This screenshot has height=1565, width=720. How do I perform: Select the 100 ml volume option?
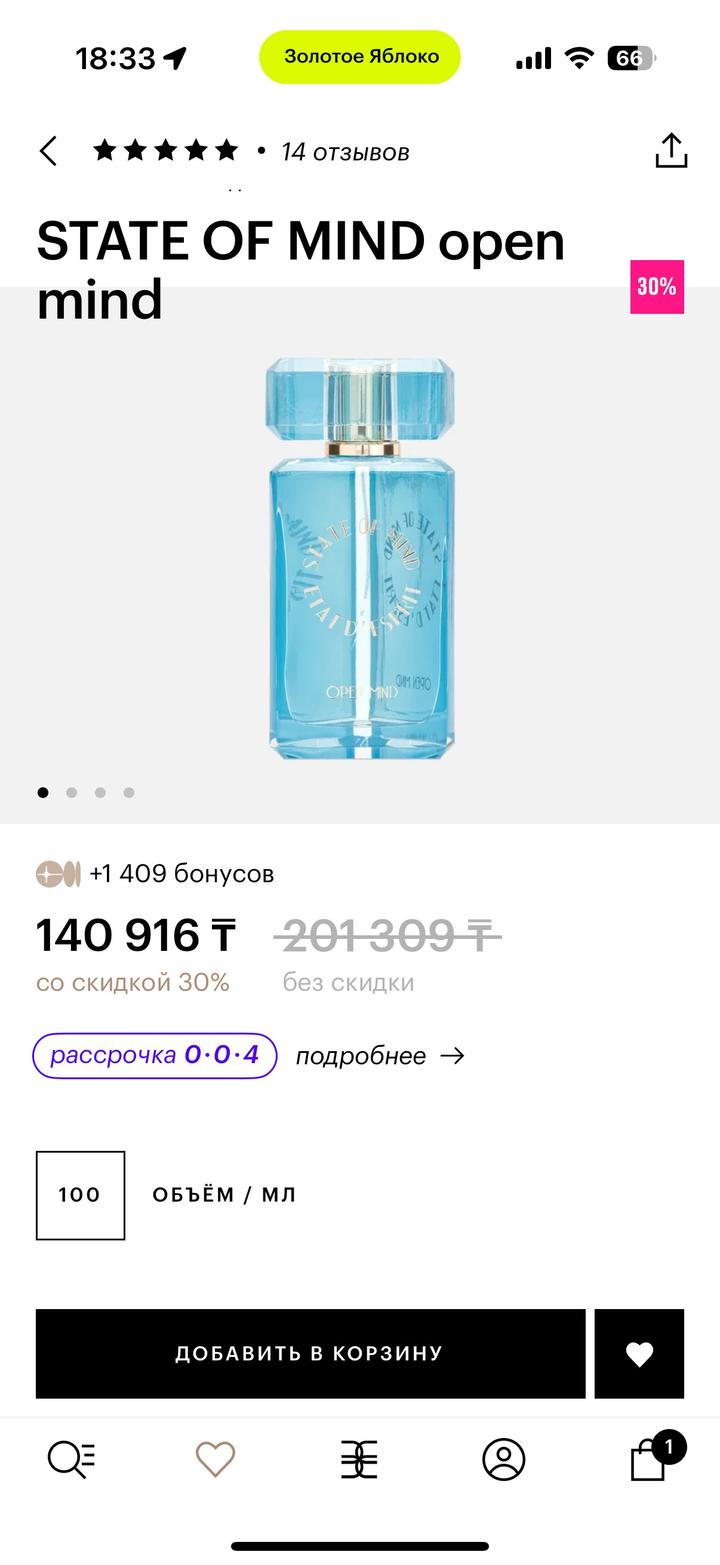[x=80, y=1195]
